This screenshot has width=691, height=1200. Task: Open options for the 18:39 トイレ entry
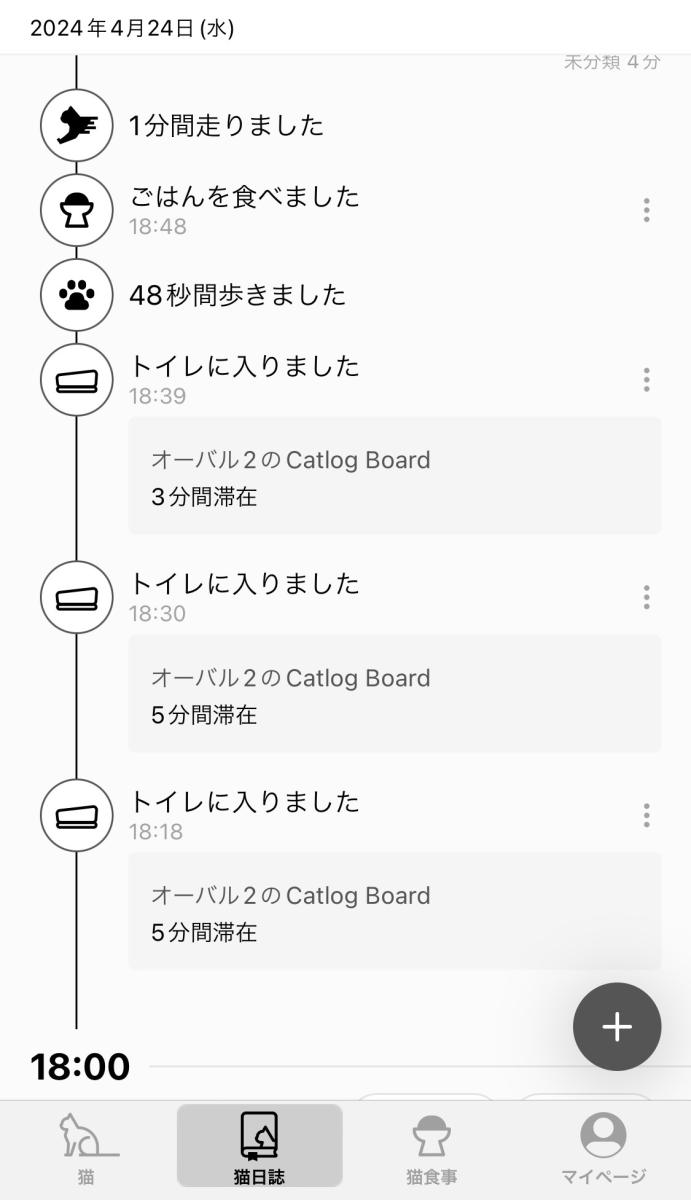coord(647,380)
